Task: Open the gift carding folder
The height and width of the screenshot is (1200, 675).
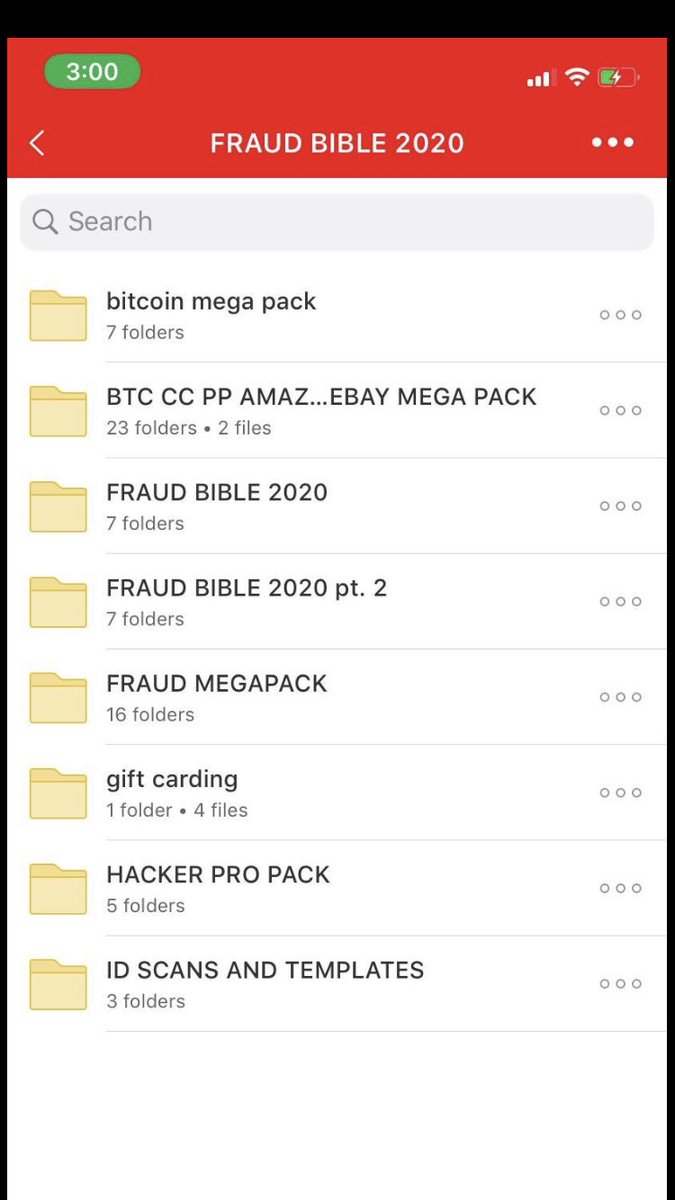Action: pyautogui.click(x=337, y=793)
